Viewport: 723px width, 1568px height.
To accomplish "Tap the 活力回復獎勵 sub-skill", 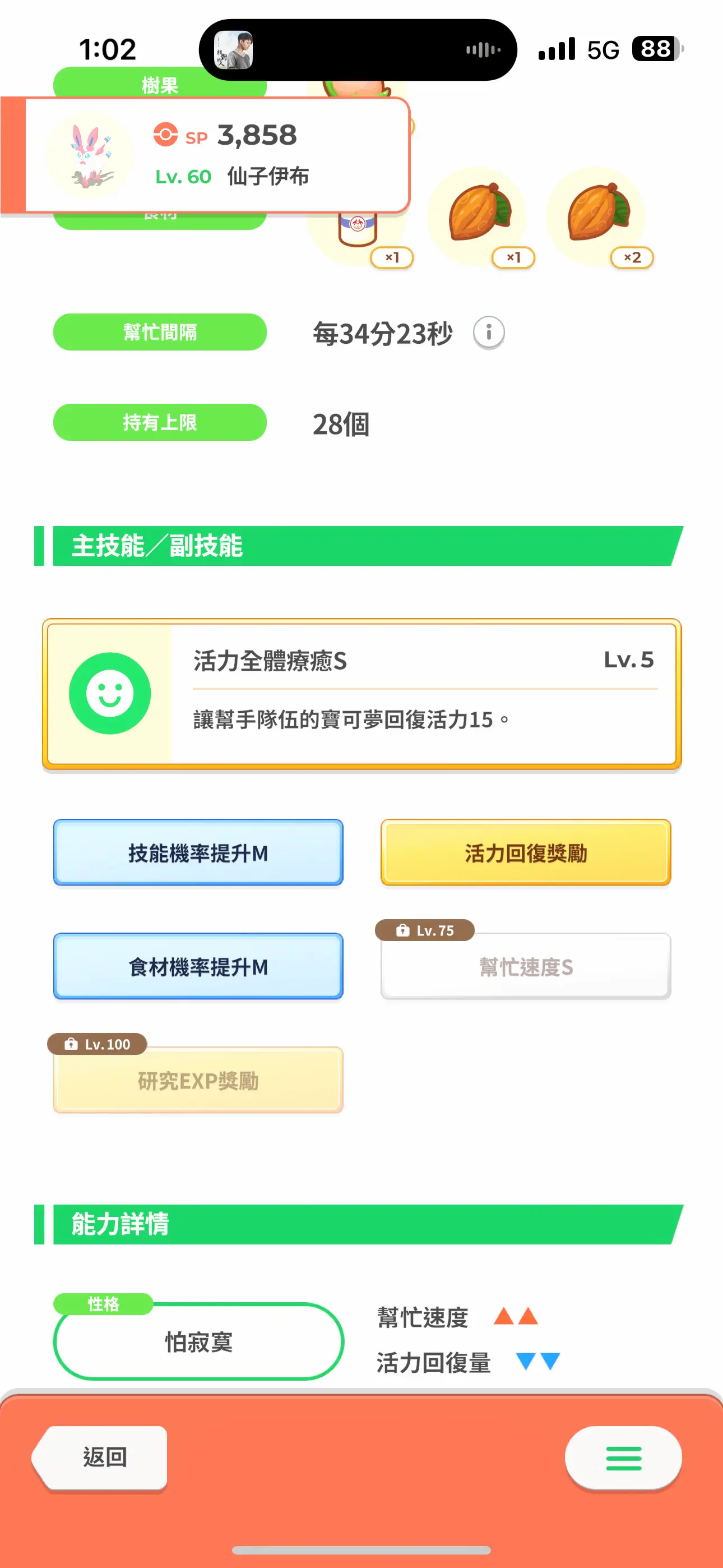I will coord(526,853).
